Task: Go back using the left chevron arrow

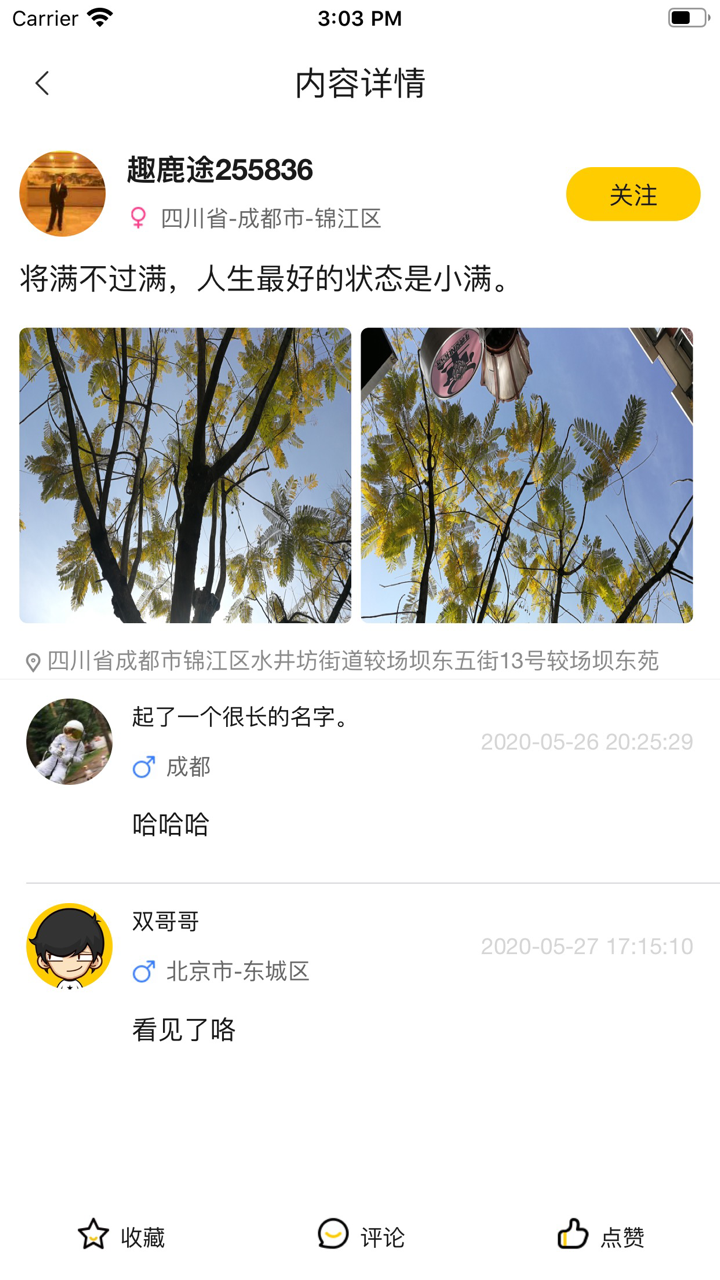Action: tap(41, 84)
